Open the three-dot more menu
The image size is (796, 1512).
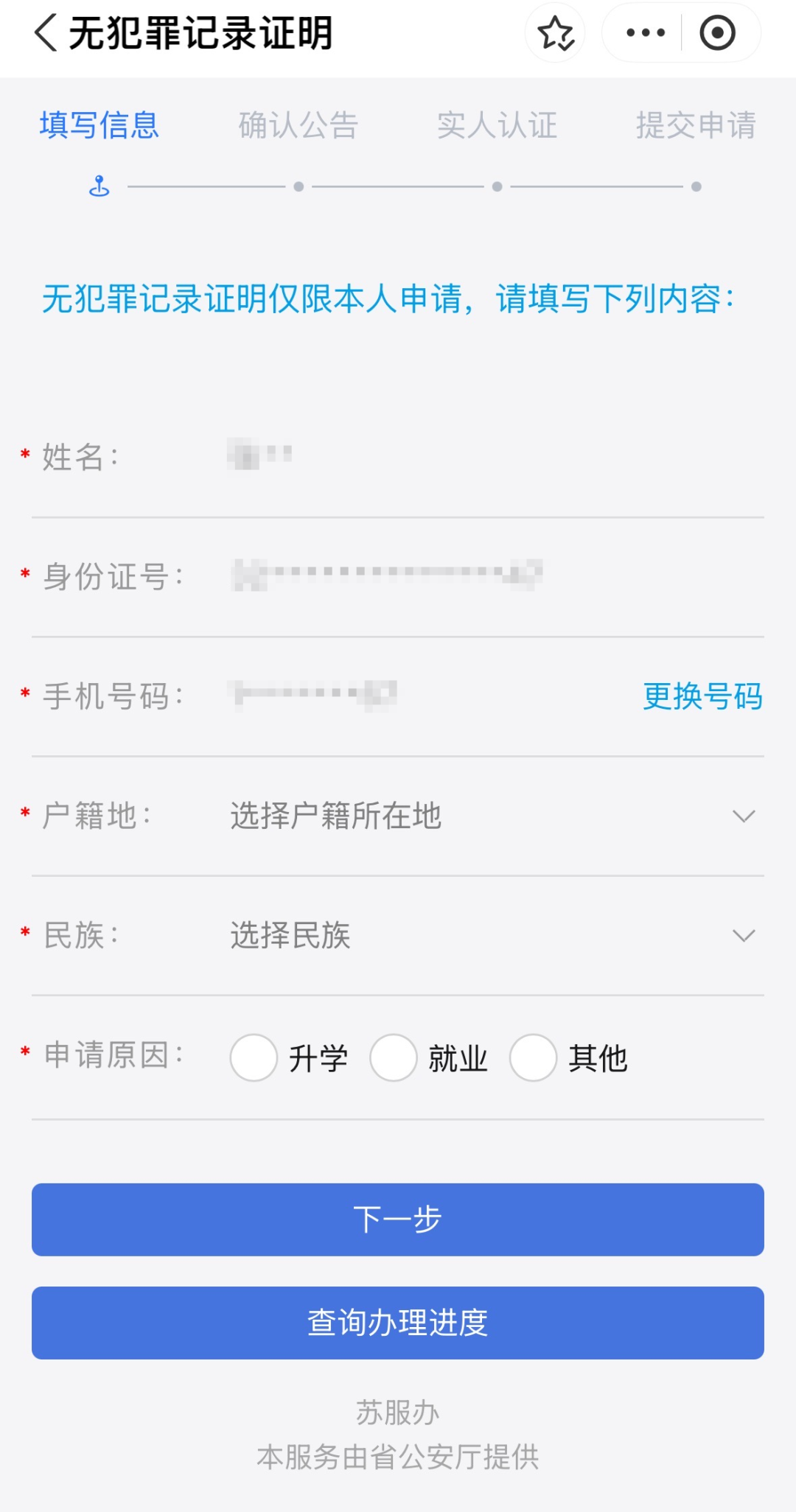(645, 33)
